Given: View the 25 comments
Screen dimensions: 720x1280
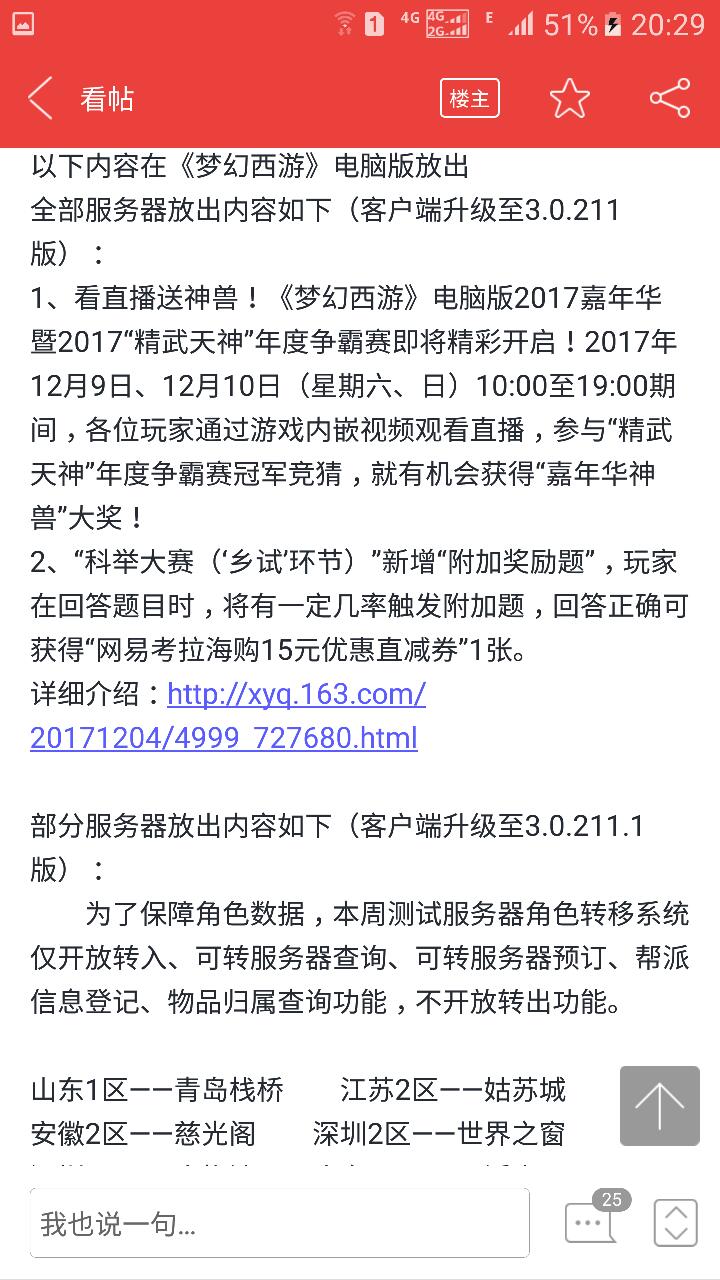Looking at the screenshot, I should click(x=591, y=1222).
